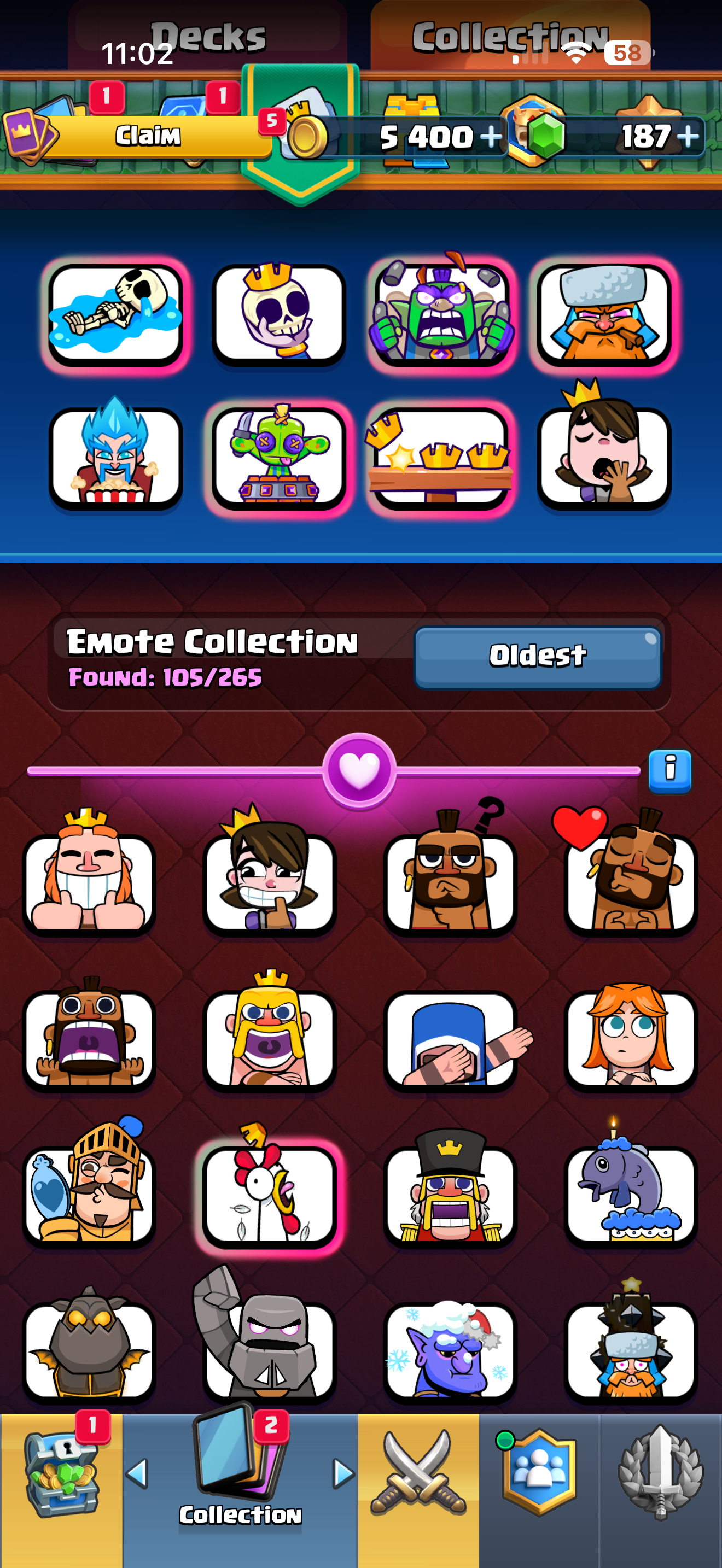The height and width of the screenshot is (1568, 722).
Task: Open the emote info button
Action: [x=669, y=771]
